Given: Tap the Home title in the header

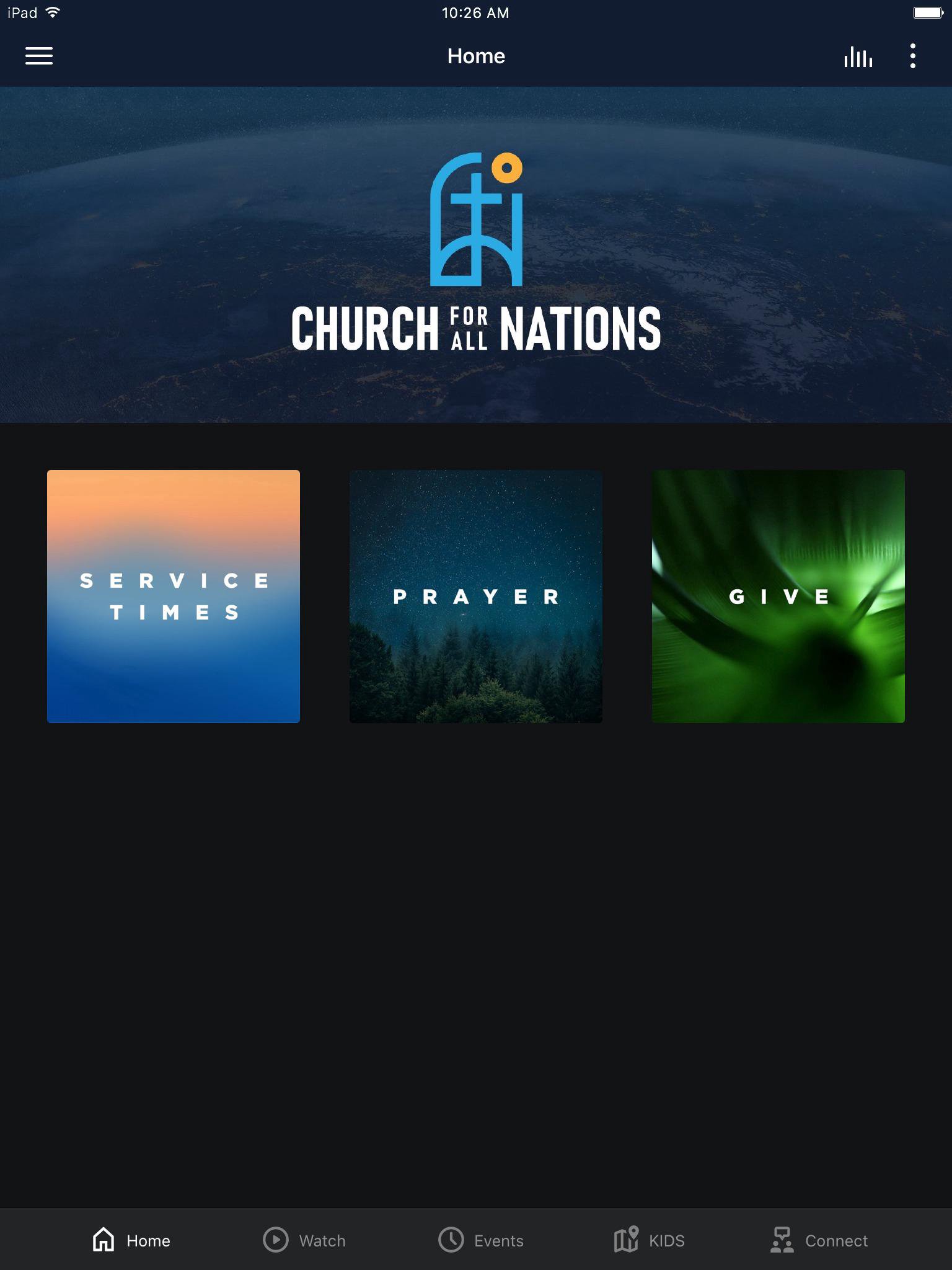Looking at the screenshot, I should [x=476, y=56].
